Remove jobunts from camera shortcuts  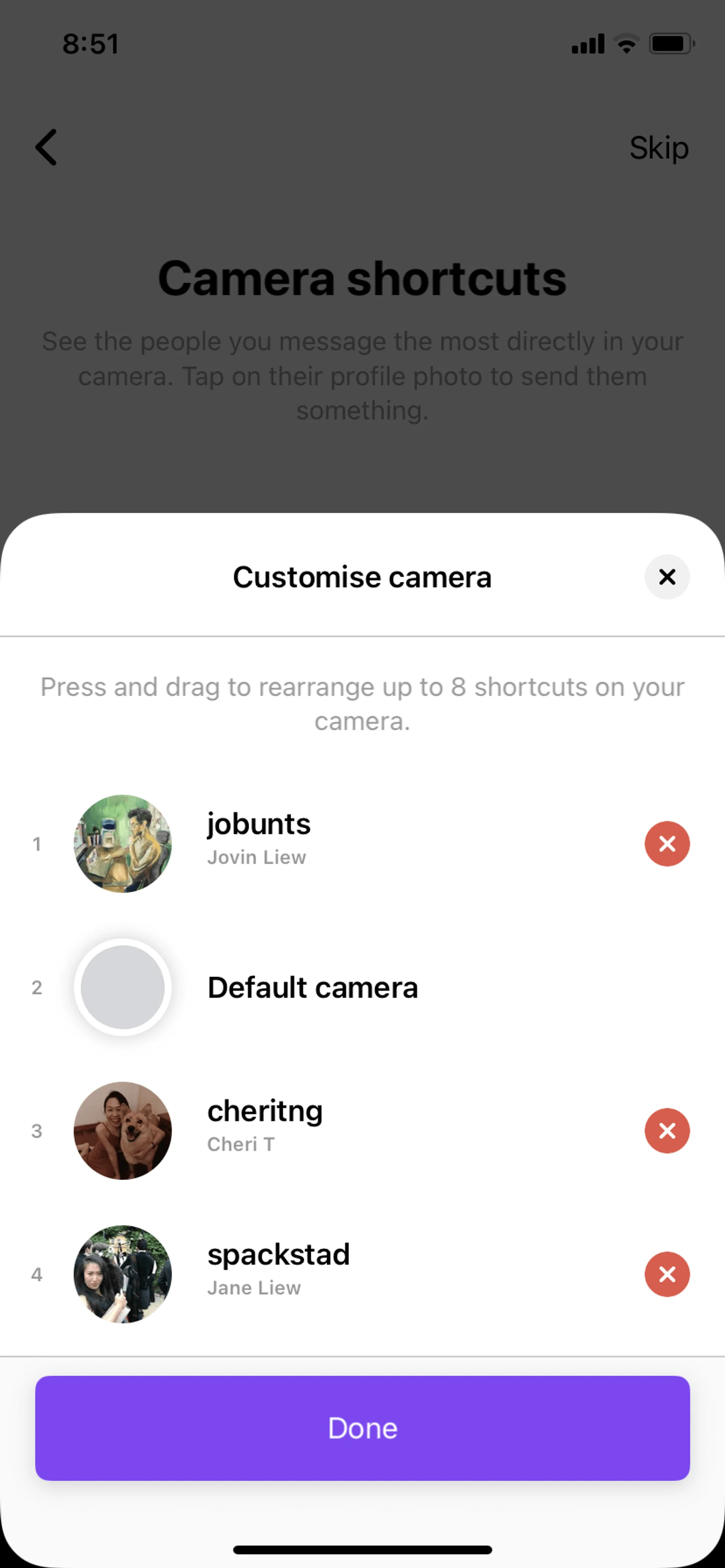click(667, 844)
